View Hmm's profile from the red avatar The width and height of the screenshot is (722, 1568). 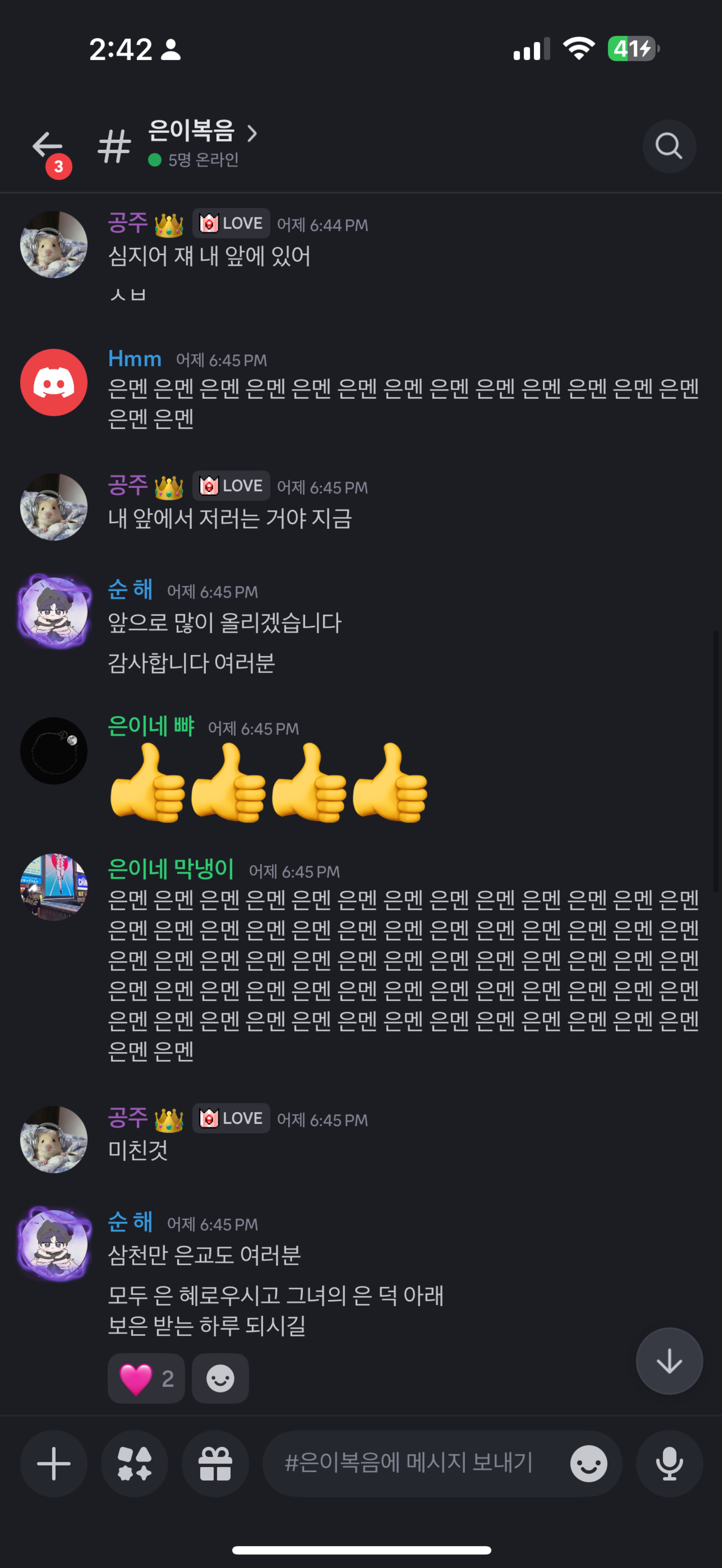pyautogui.click(x=54, y=382)
